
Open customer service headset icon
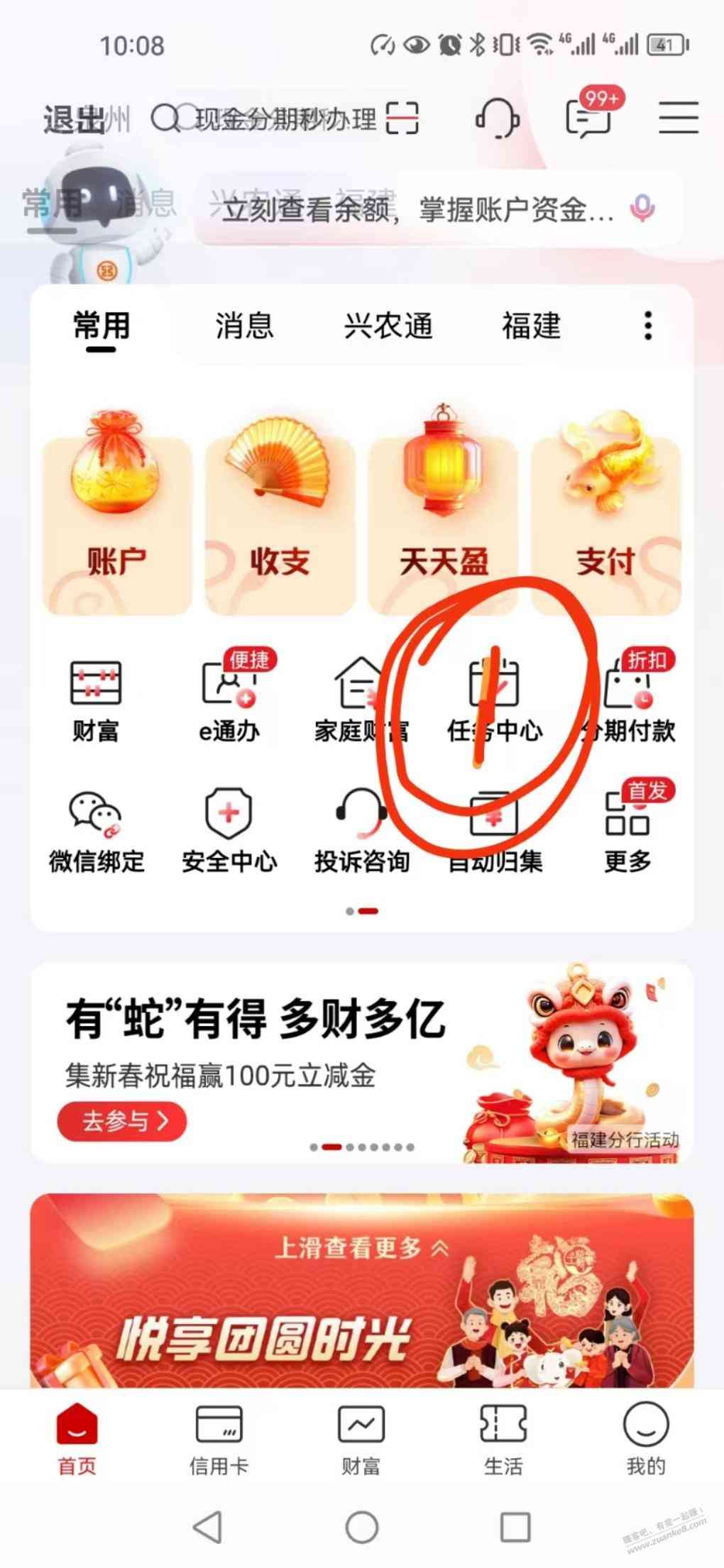click(x=496, y=118)
